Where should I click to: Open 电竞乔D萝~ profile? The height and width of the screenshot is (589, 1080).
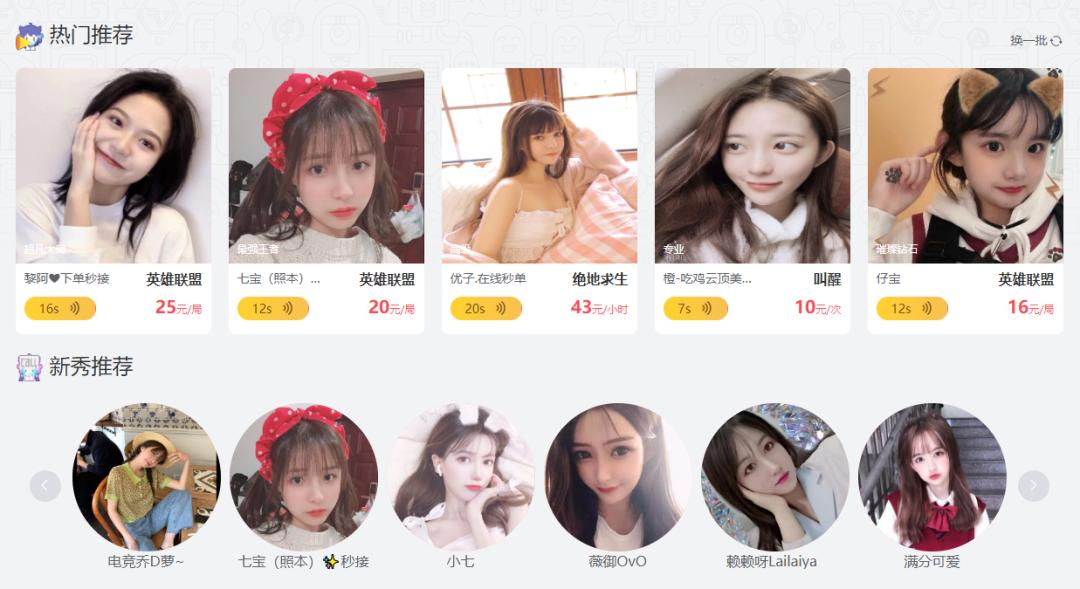pyautogui.click(x=146, y=477)
